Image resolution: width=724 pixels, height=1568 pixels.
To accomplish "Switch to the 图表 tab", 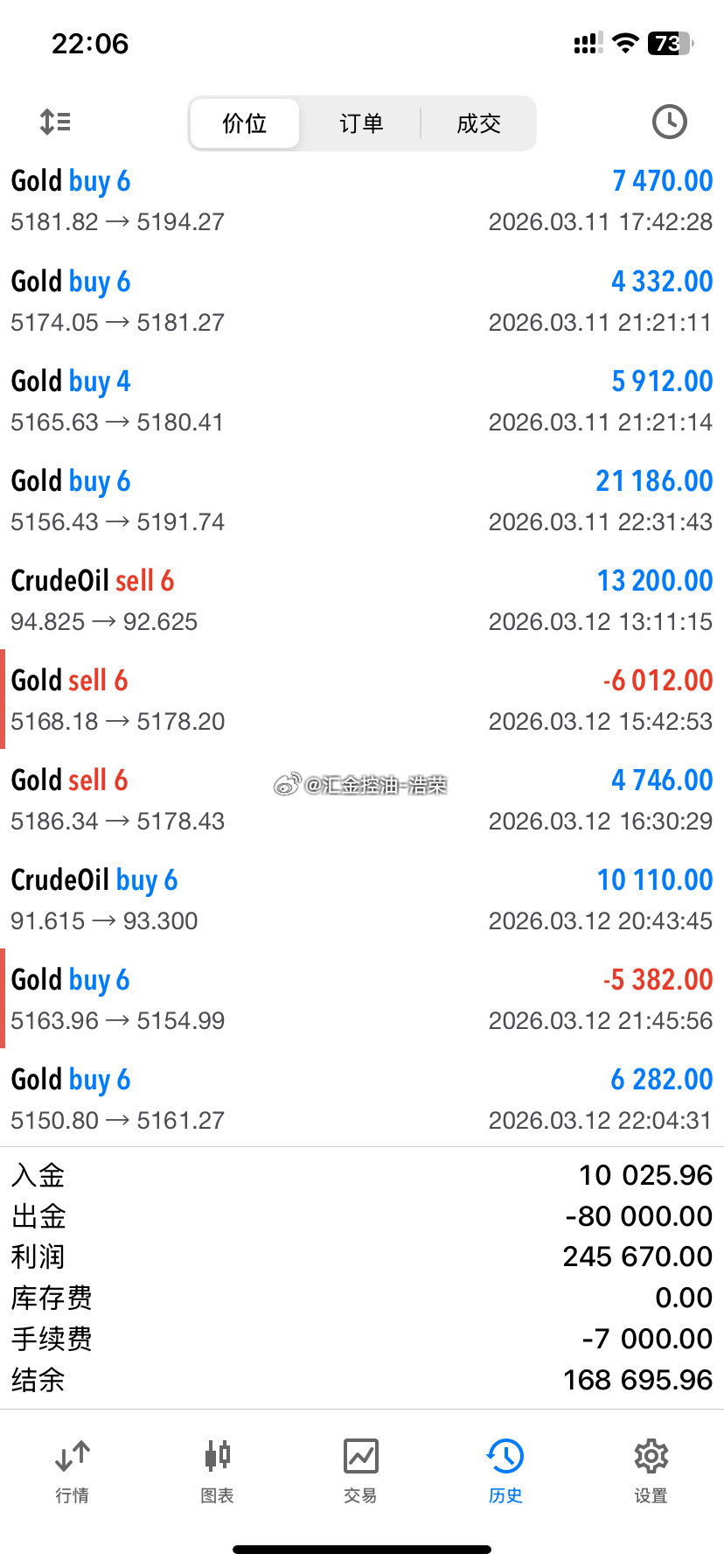I will 217,1472.
